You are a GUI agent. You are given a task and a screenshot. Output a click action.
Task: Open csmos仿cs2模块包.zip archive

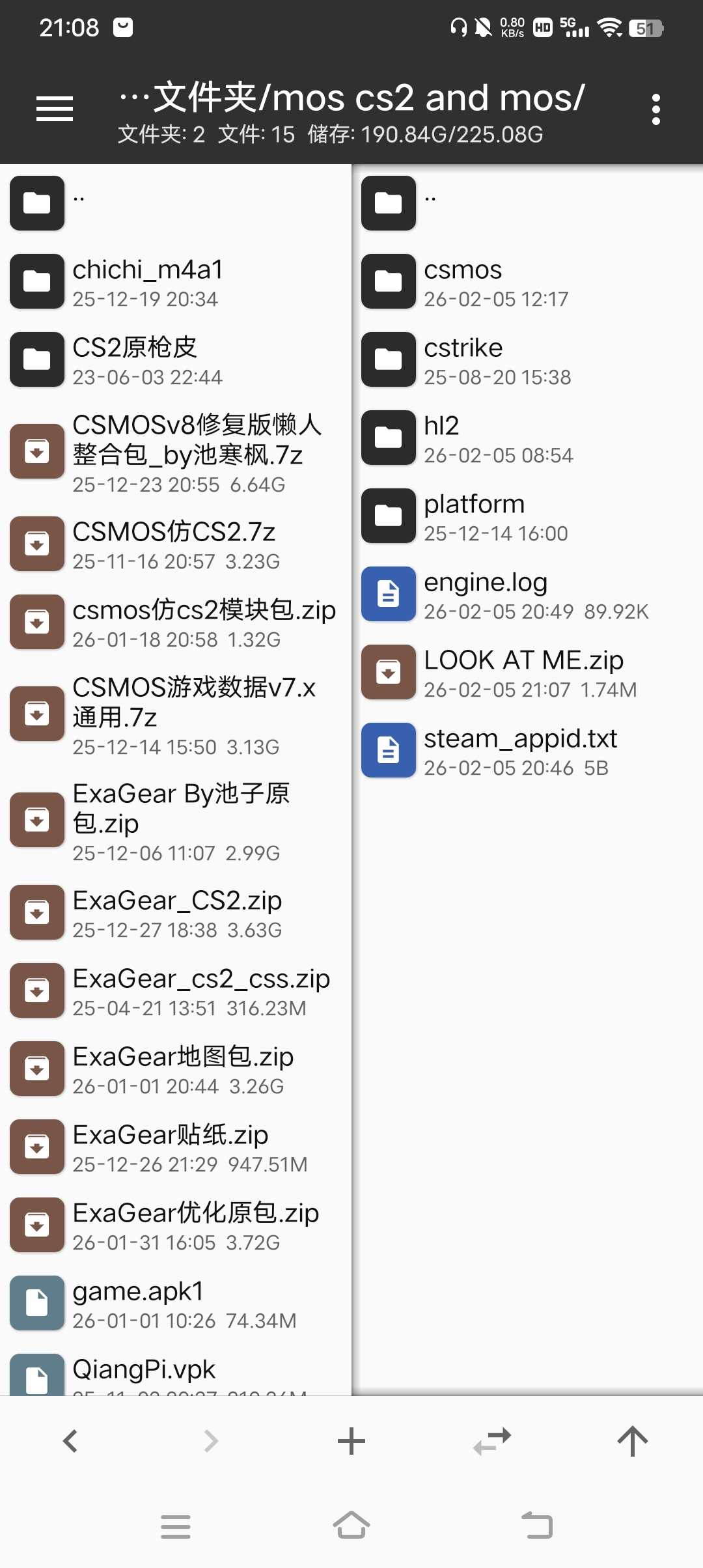204,622
